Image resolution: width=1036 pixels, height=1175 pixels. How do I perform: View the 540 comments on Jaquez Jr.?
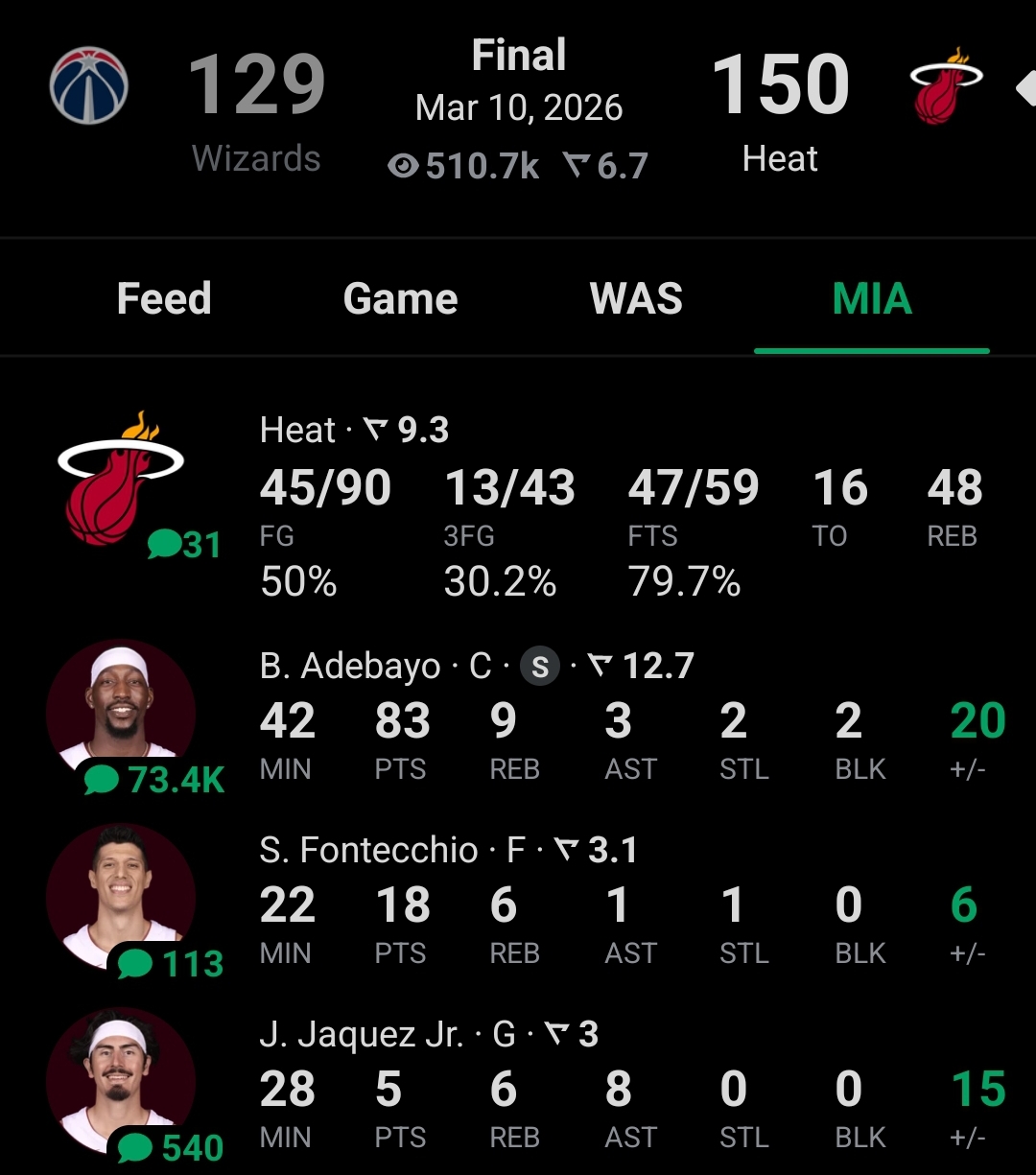(170, 1147)
